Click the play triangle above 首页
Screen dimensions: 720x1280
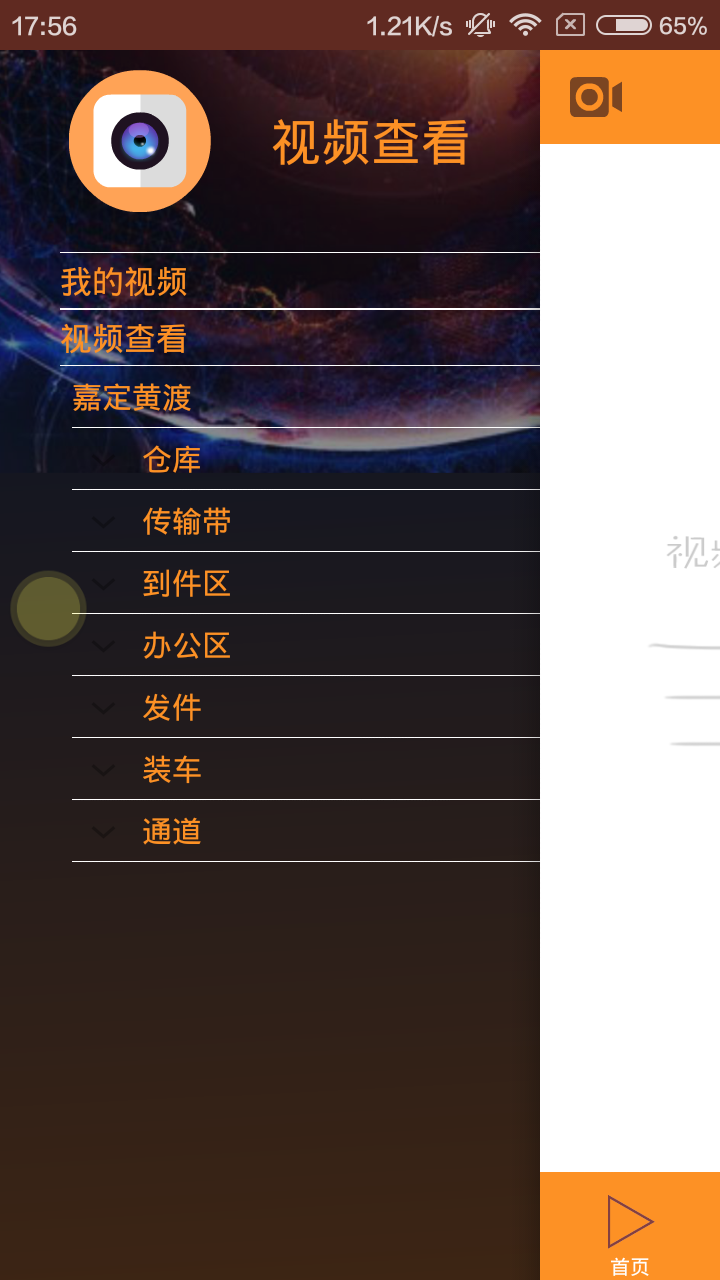(630, 1220)
